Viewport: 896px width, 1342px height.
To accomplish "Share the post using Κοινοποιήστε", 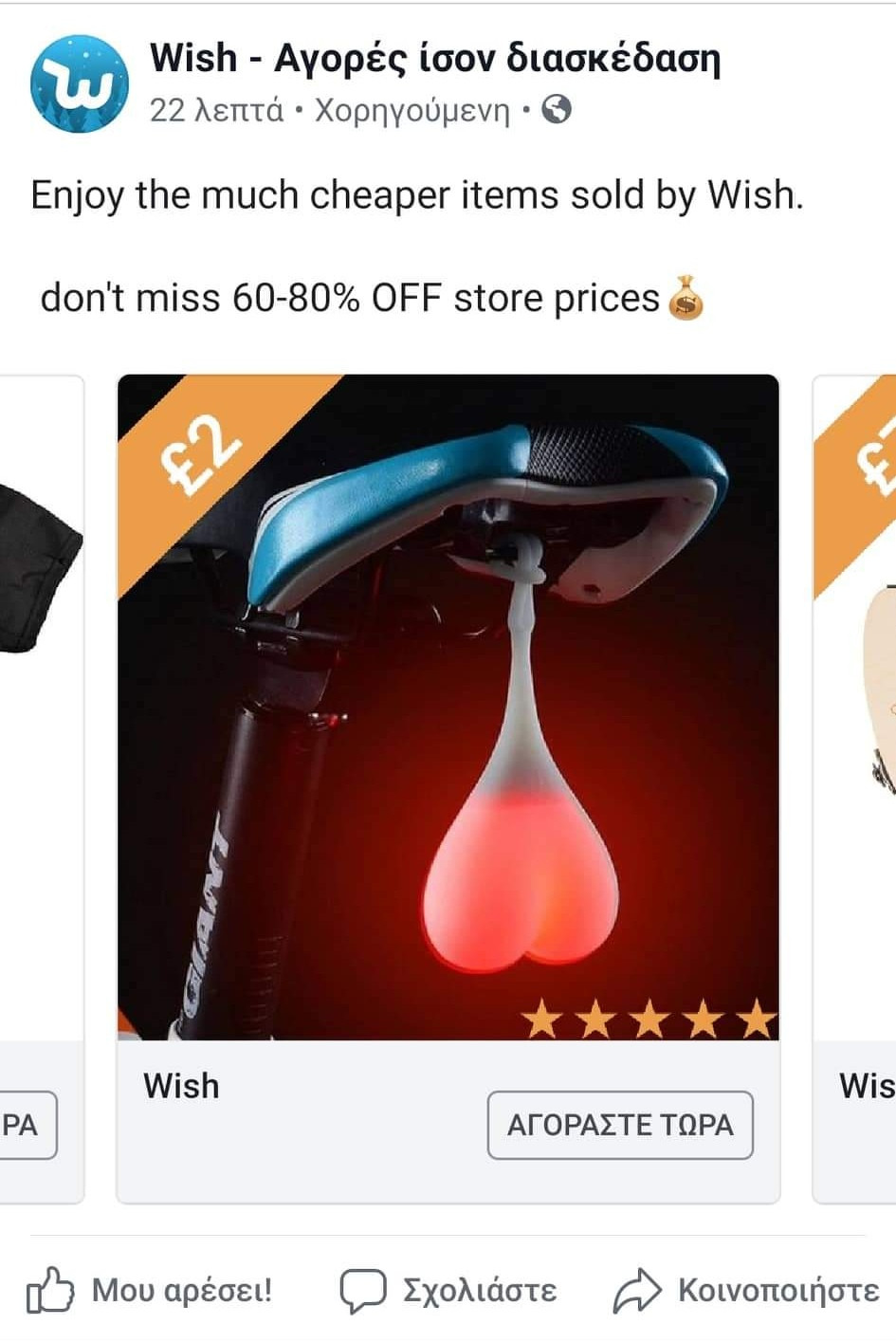I will coord(746,1291).
